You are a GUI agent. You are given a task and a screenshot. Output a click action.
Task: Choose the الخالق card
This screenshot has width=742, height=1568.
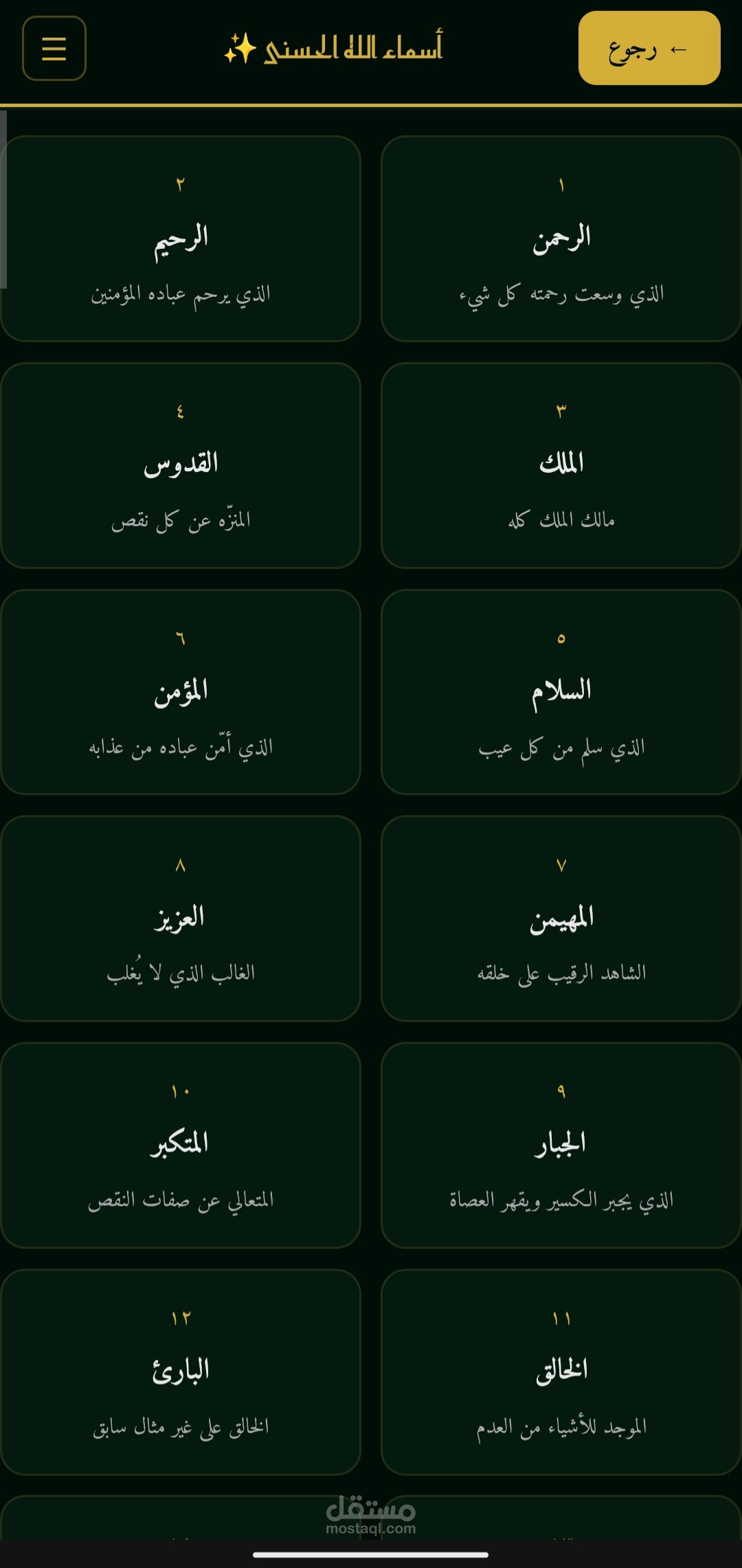tap(561, 1372)
